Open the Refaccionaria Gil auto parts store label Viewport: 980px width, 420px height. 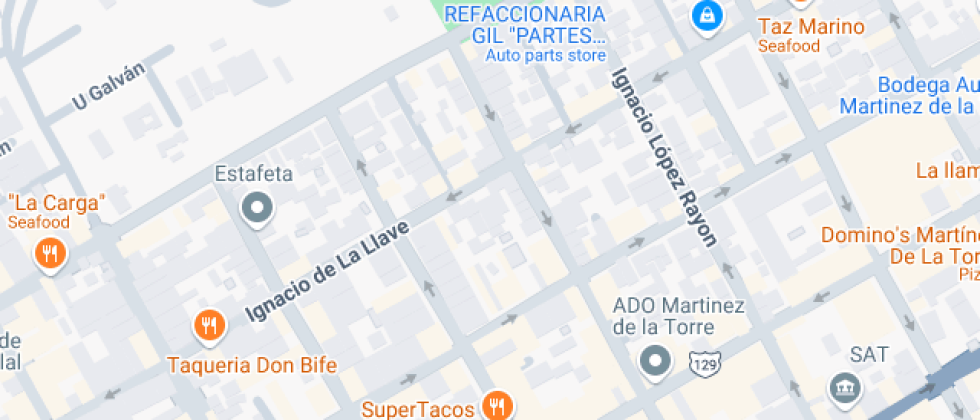coord(526,34)
